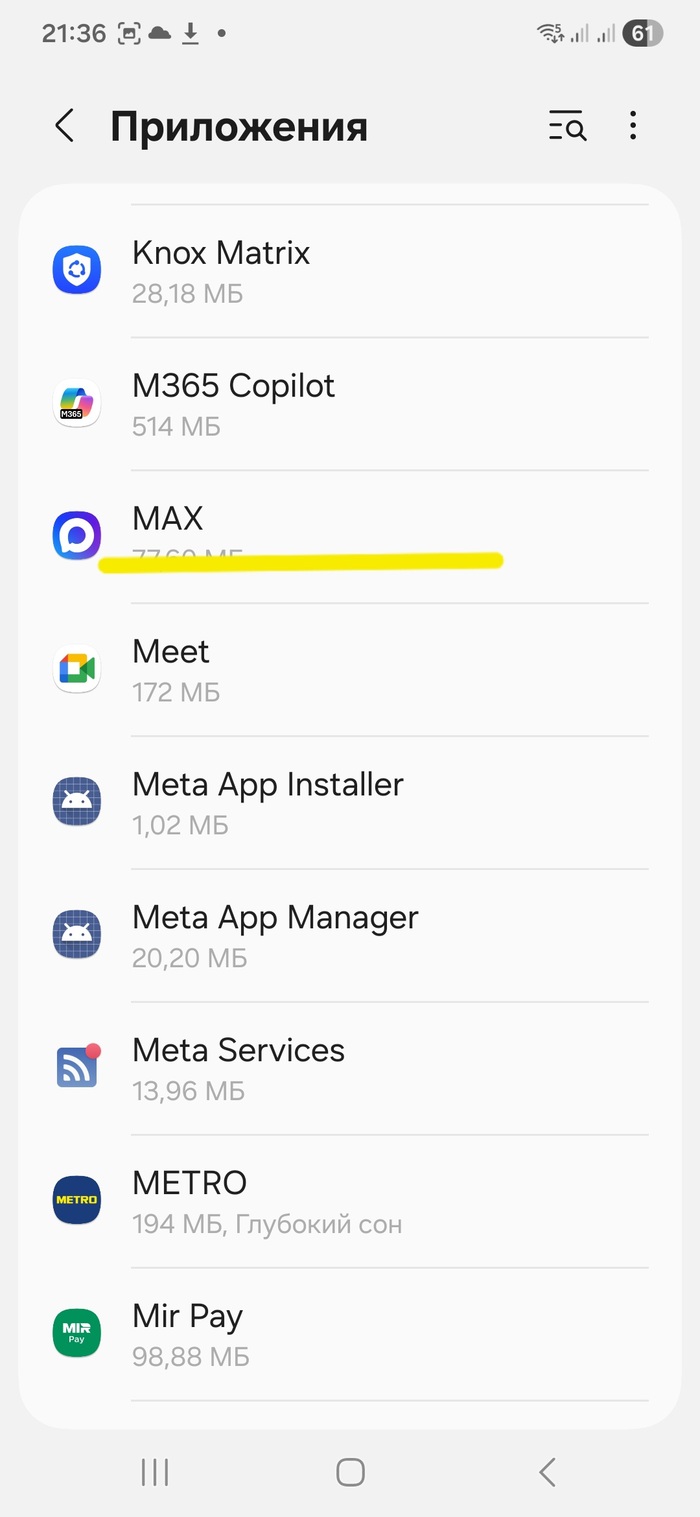Image resolution: width=700 pixels, height=1517 pixels.
Task: Open Meet app settings
Action: click(x=350, y=670)
